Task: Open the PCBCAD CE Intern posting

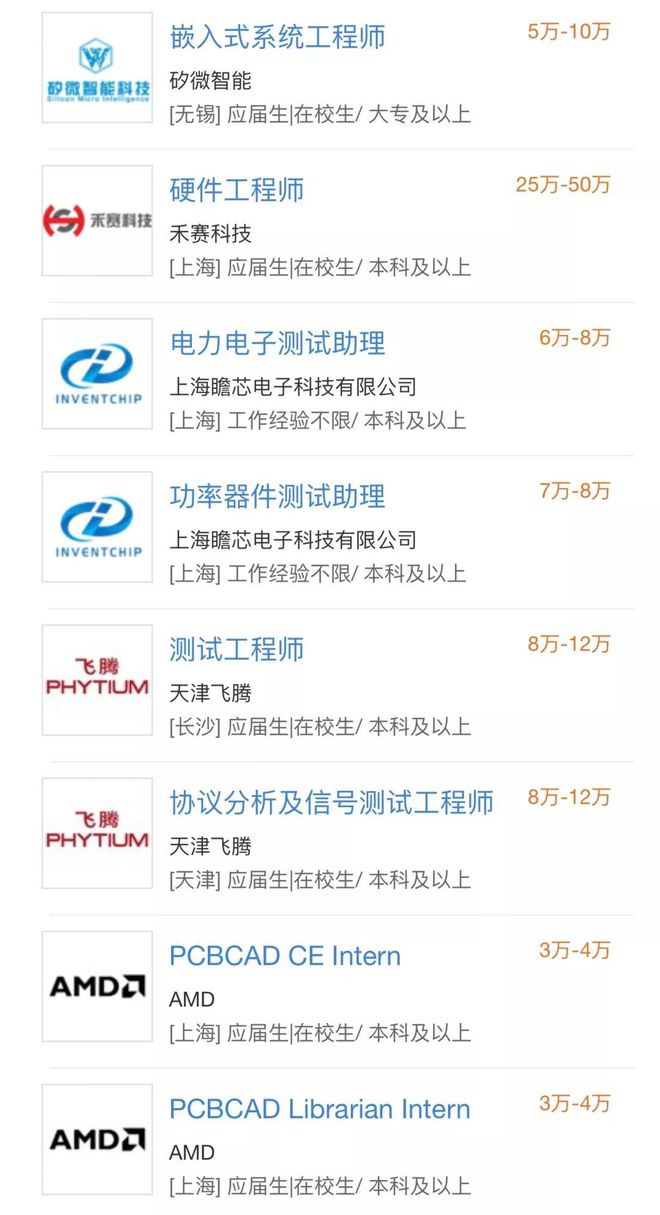Action: 285,956
